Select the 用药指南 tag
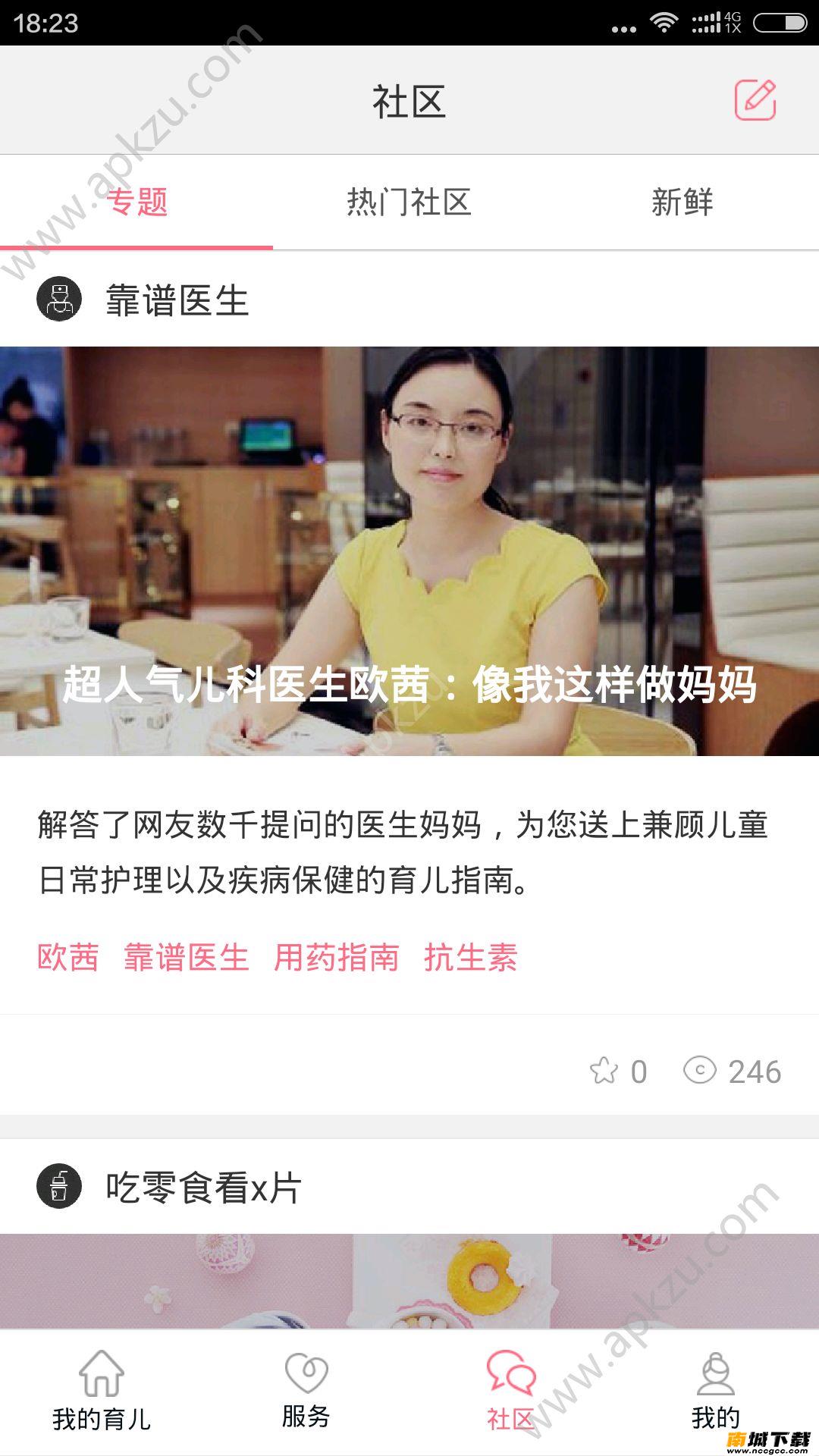Viewport: 819px width, 1456px height. pos(336,957)
